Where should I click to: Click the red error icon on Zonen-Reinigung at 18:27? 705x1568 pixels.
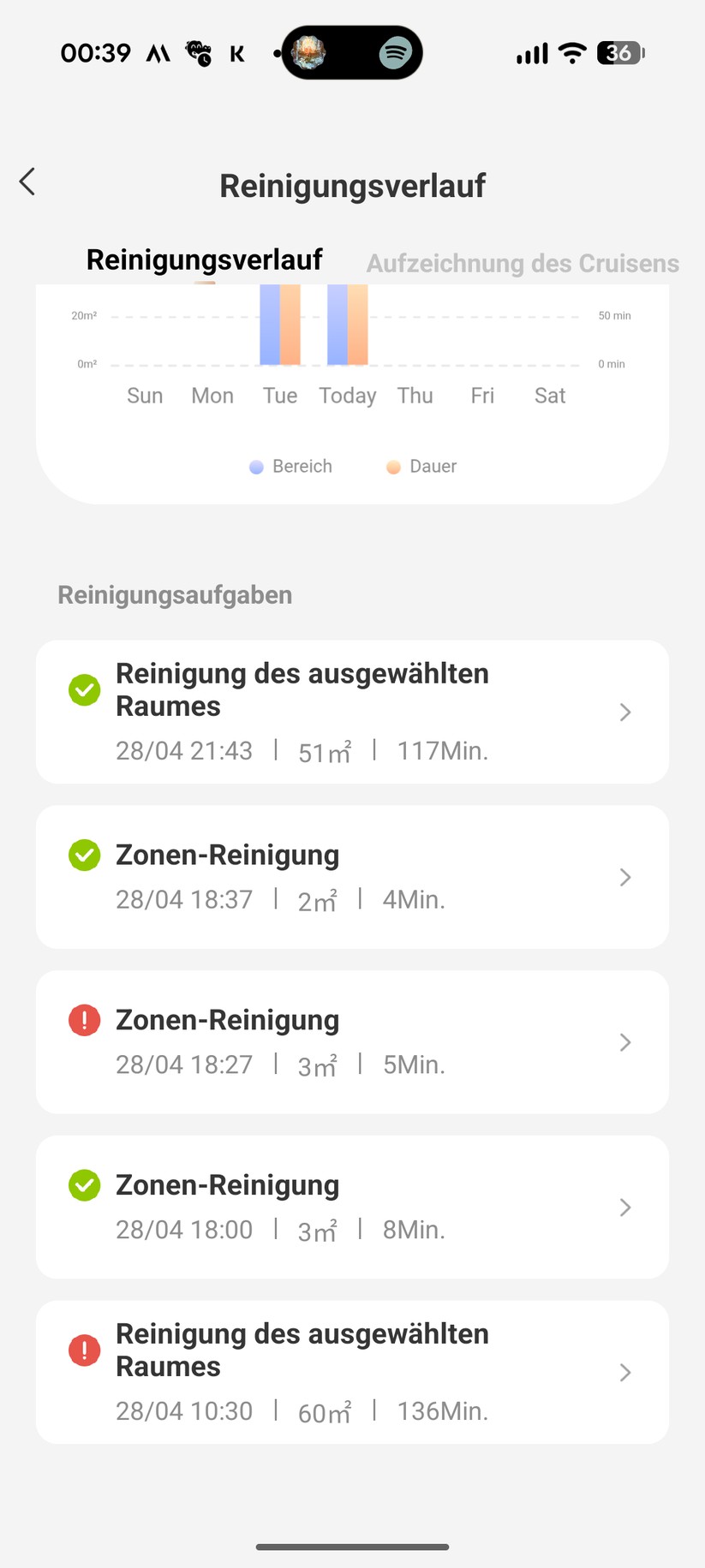(x=84, y=1020)
